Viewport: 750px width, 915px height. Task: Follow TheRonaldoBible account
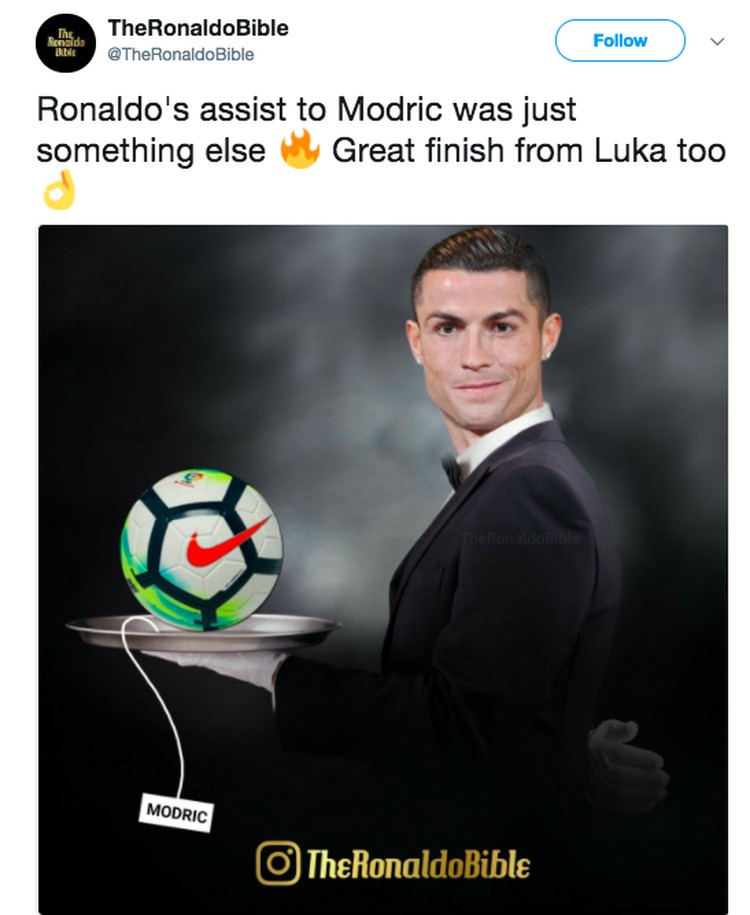point(620,41)
